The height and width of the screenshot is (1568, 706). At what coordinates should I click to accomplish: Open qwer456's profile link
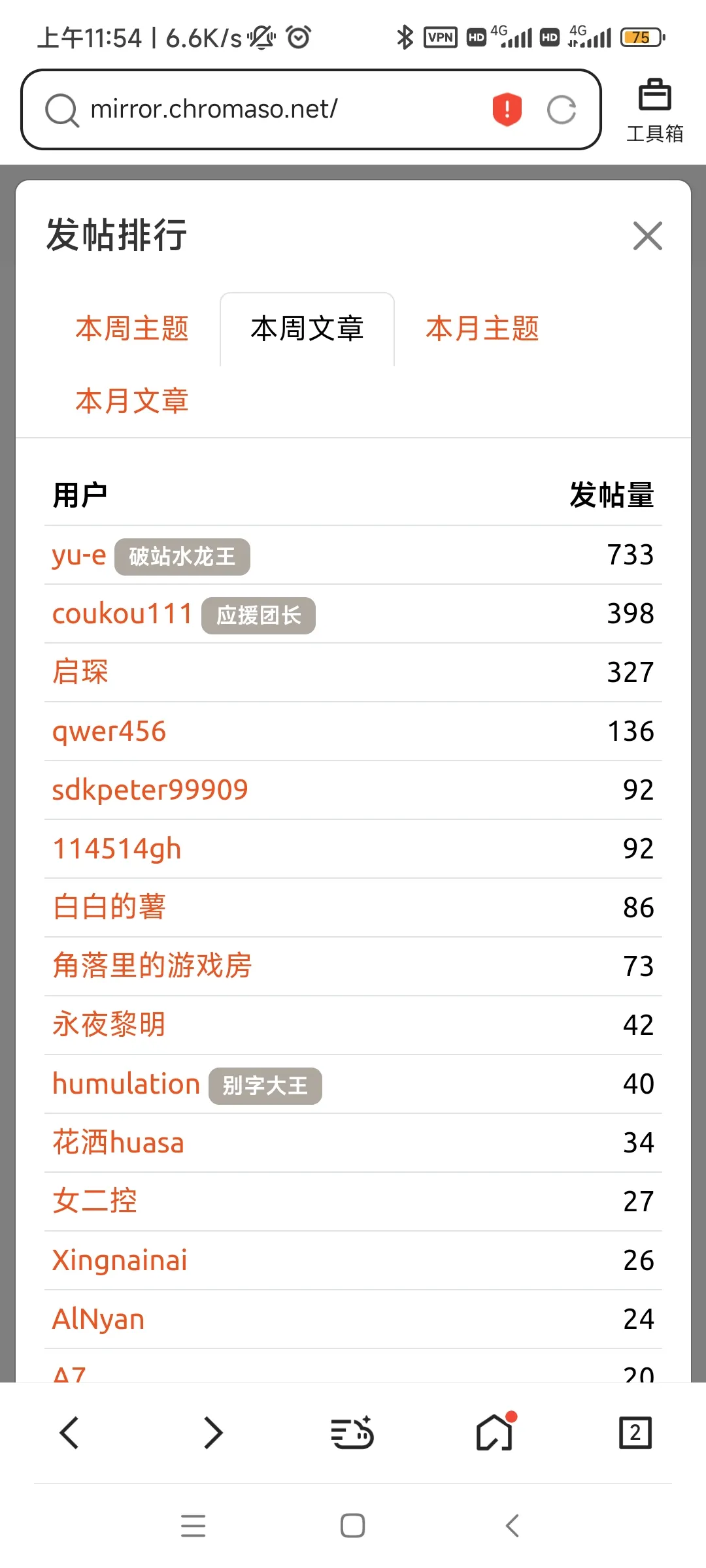[109, 731]
